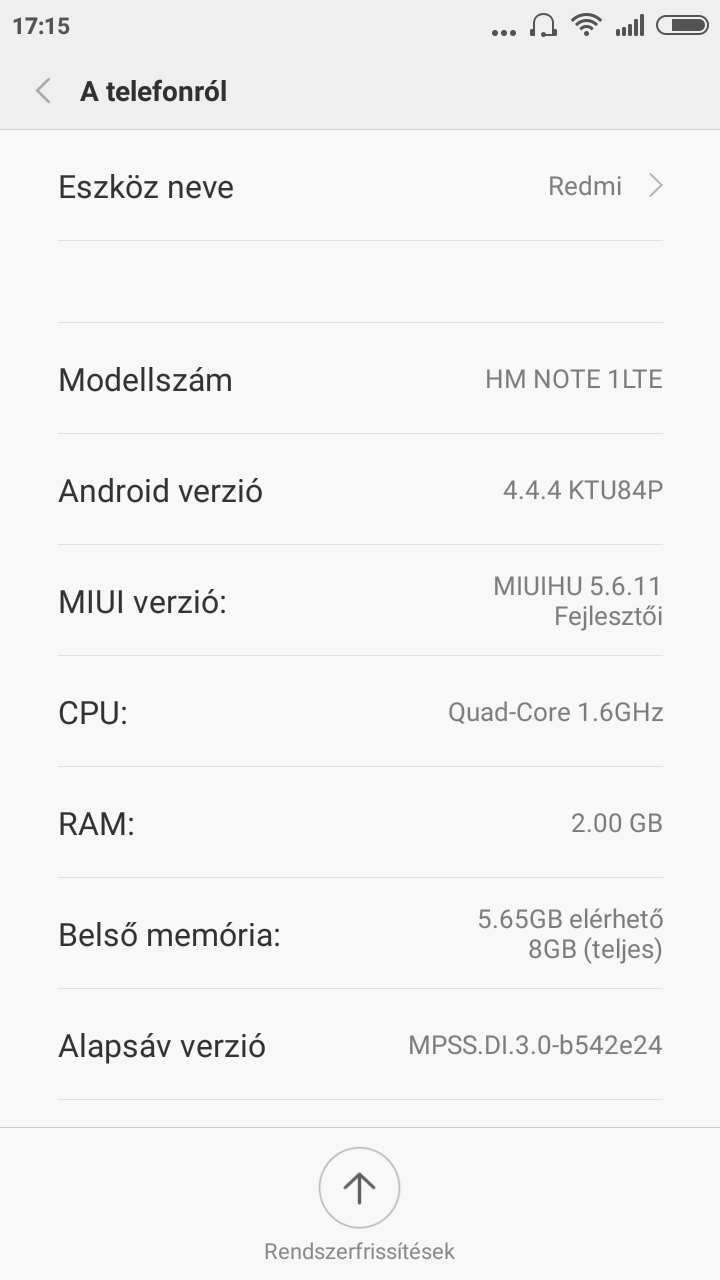The width and height of the screenshot is (720, 1280).
Task: Tap the MIUI verzió row
Action: pyautogui.click(x=360, y=602)
